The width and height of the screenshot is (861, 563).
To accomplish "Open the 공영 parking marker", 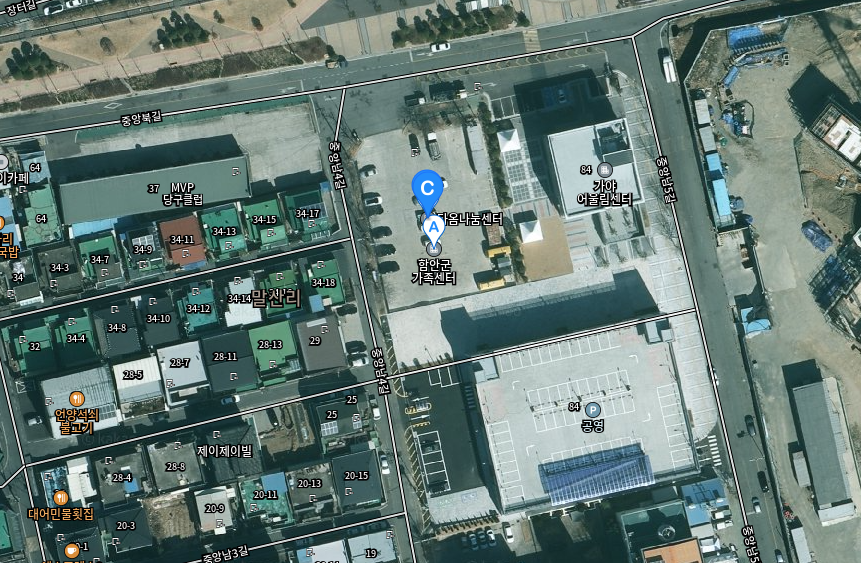I will coord(592,409).
